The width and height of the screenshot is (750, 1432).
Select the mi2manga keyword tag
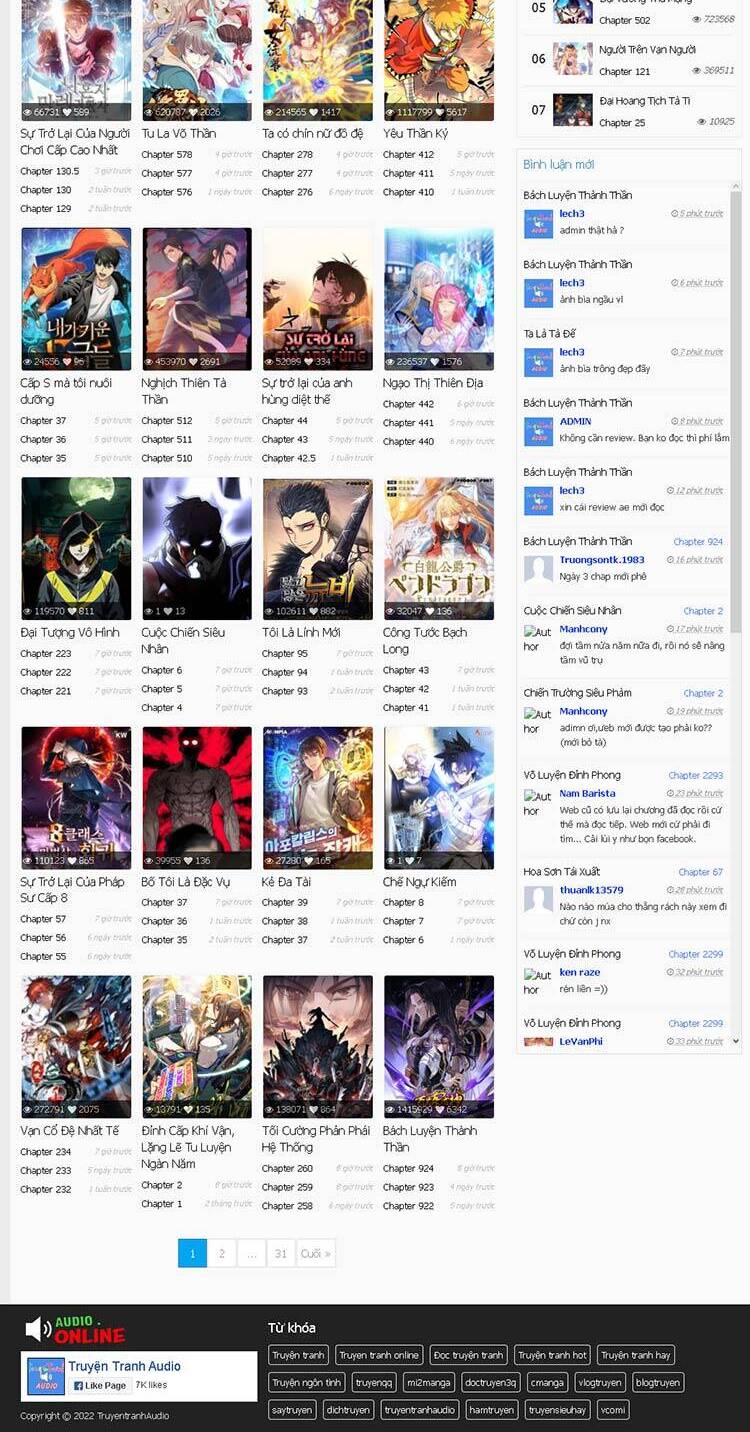[x=429, y=1382]
